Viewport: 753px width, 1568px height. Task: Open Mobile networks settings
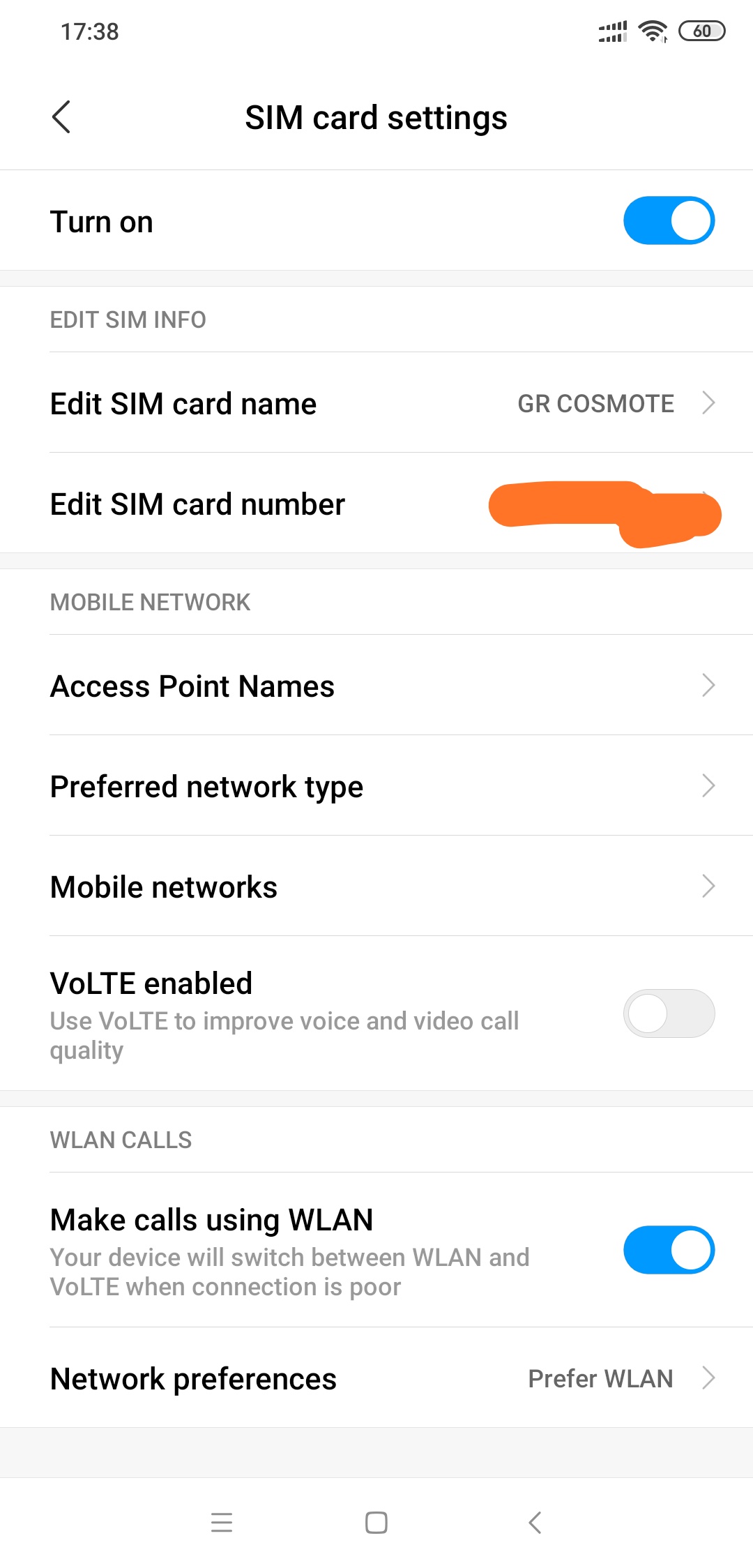pyautogui.click(x=376, y=887)
